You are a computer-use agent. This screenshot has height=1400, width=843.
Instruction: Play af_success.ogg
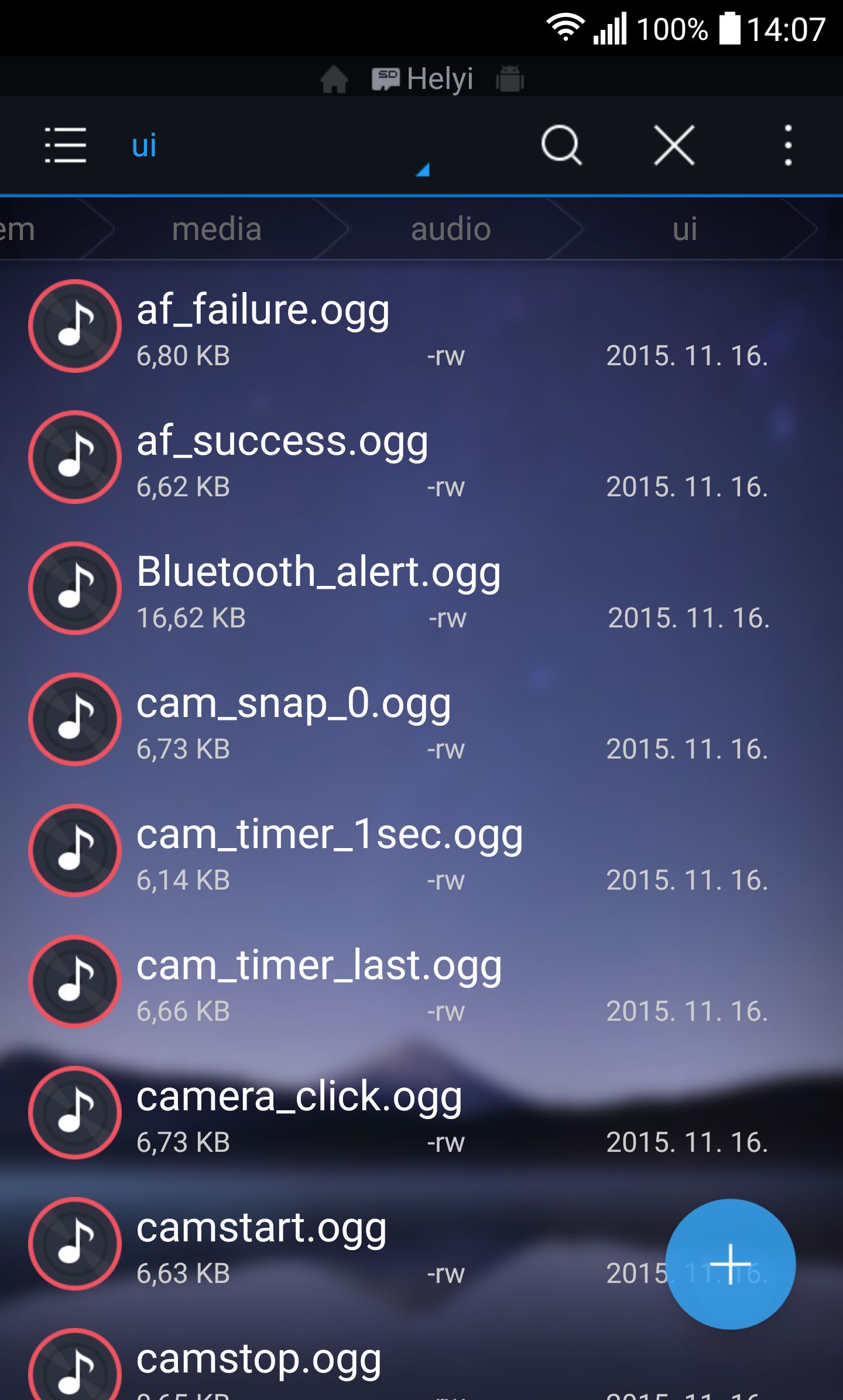click(x=421, y=458)
